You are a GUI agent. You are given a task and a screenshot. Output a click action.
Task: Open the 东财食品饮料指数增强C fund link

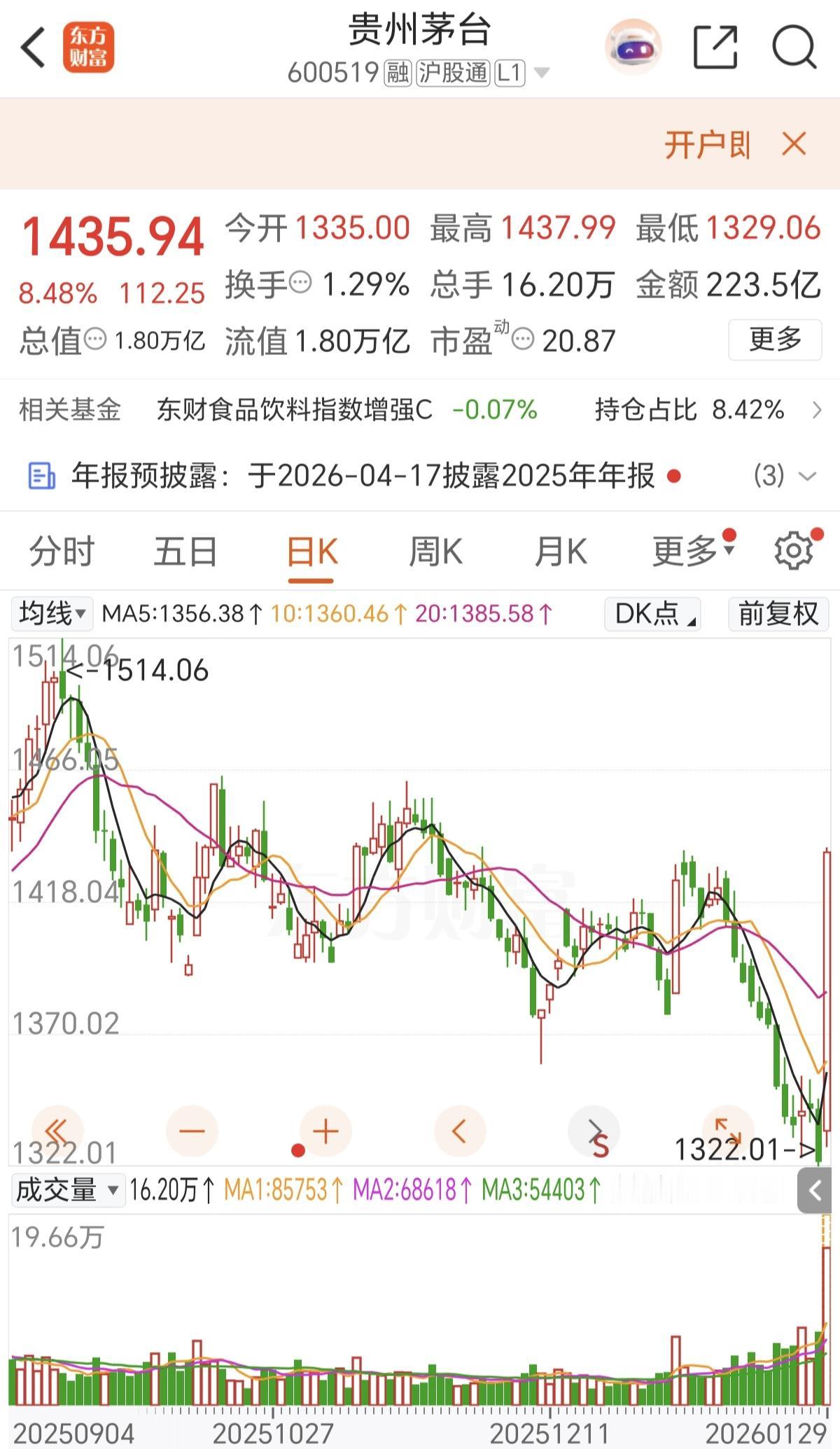pos(294,410)
